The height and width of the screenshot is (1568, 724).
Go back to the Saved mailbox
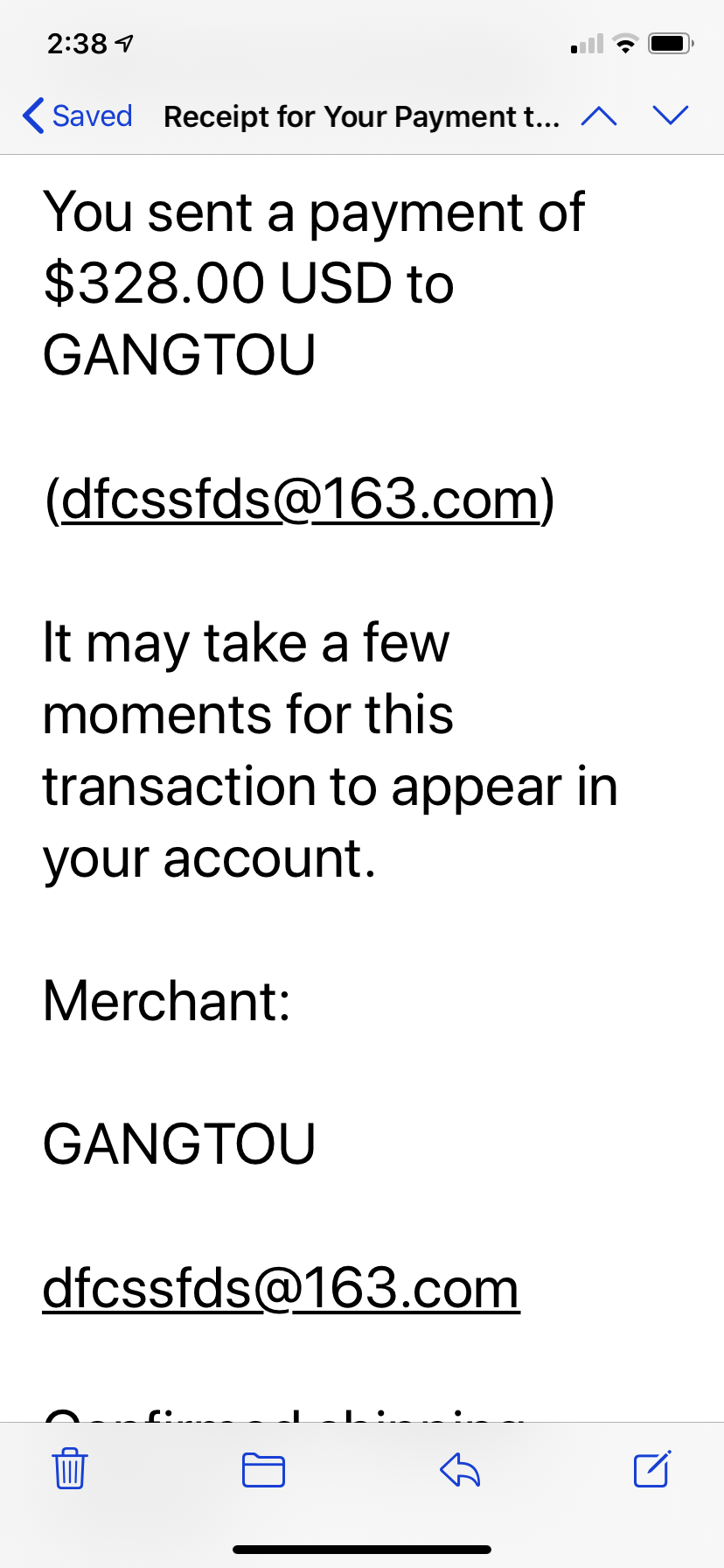pyautogui.click(x=77, y=115)
